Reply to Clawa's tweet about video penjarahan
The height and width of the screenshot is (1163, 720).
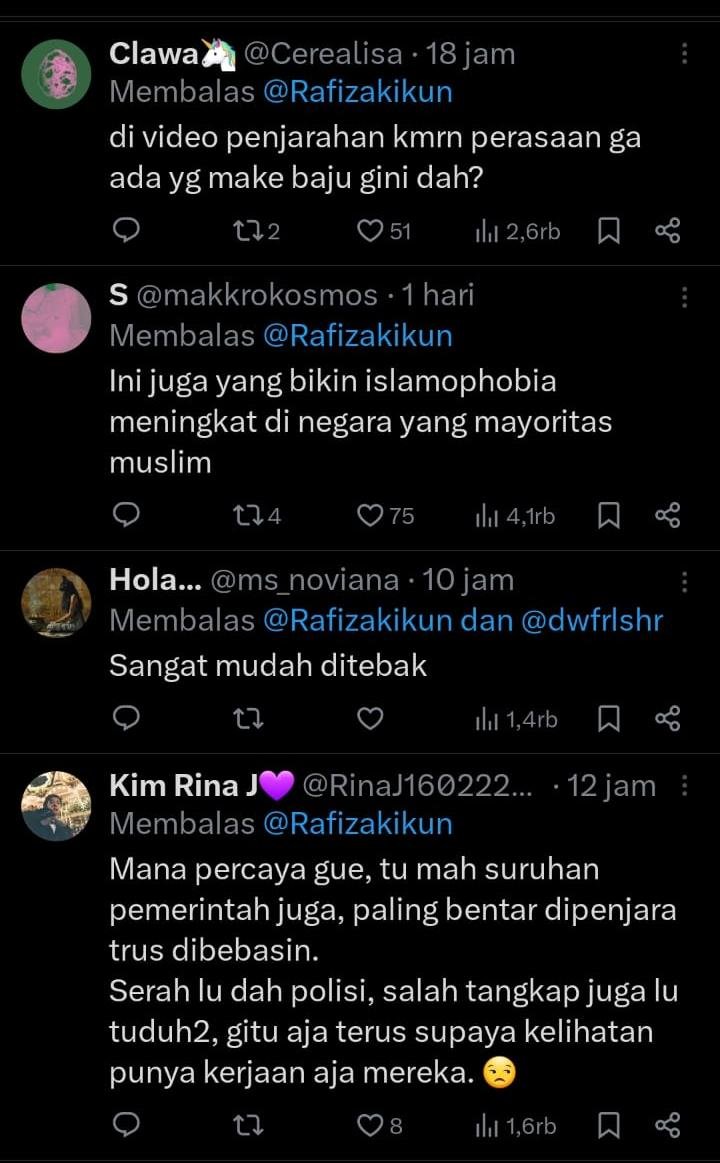point(125,231)
